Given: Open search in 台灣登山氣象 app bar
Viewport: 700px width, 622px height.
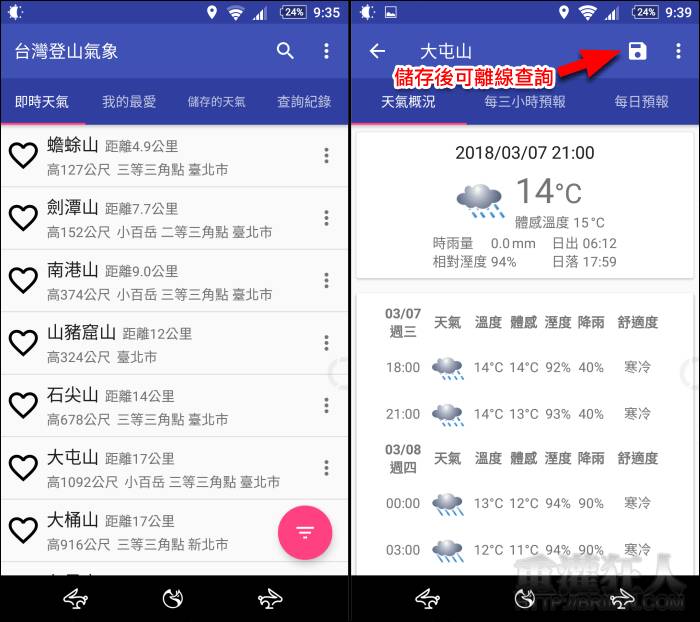Looking at the screenshot, I should tap(285, 51).
